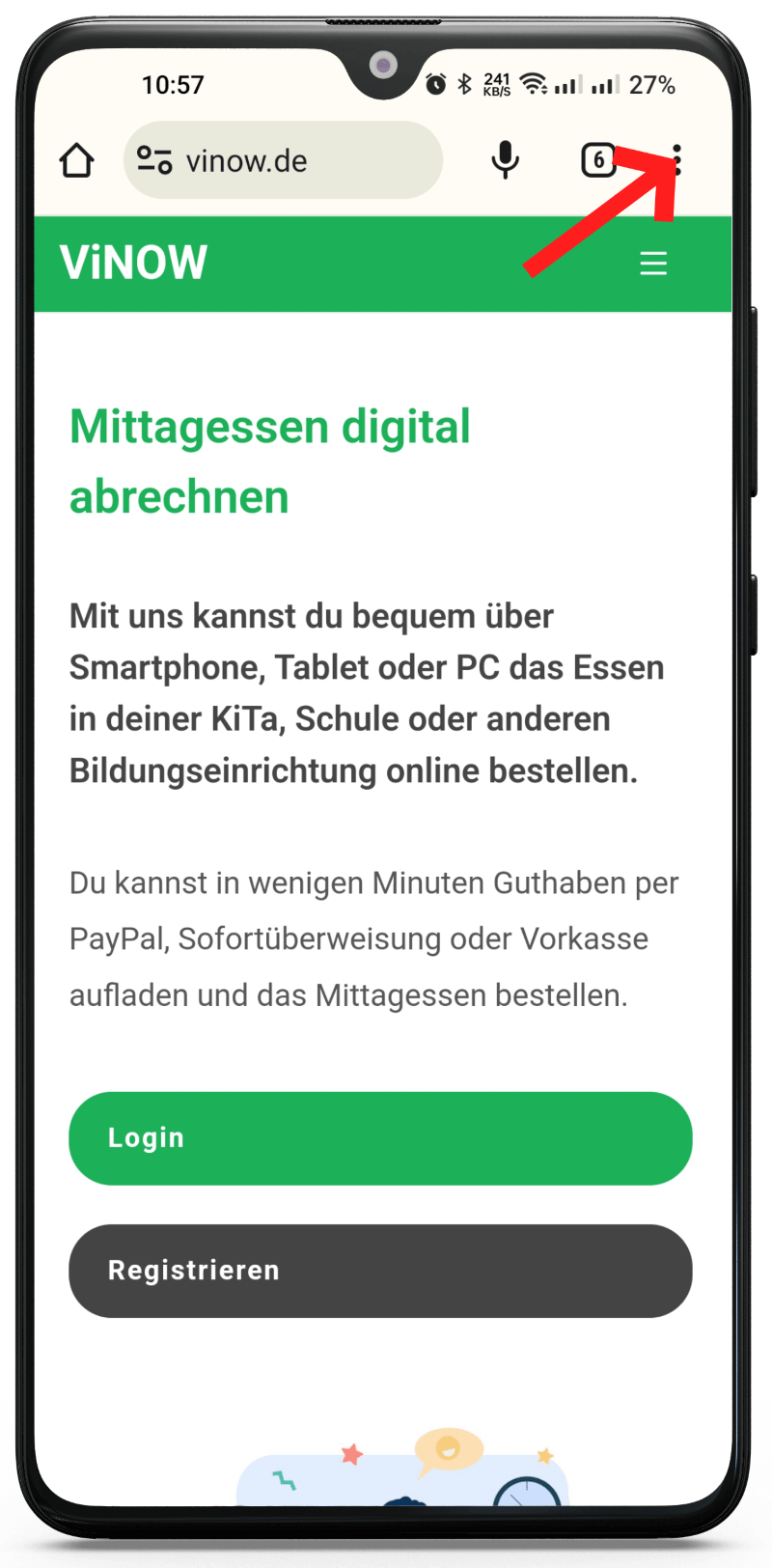Open the ViNOW hamburger menu
This screenshot has height=1568, width=772.
[x=653, y=264]
